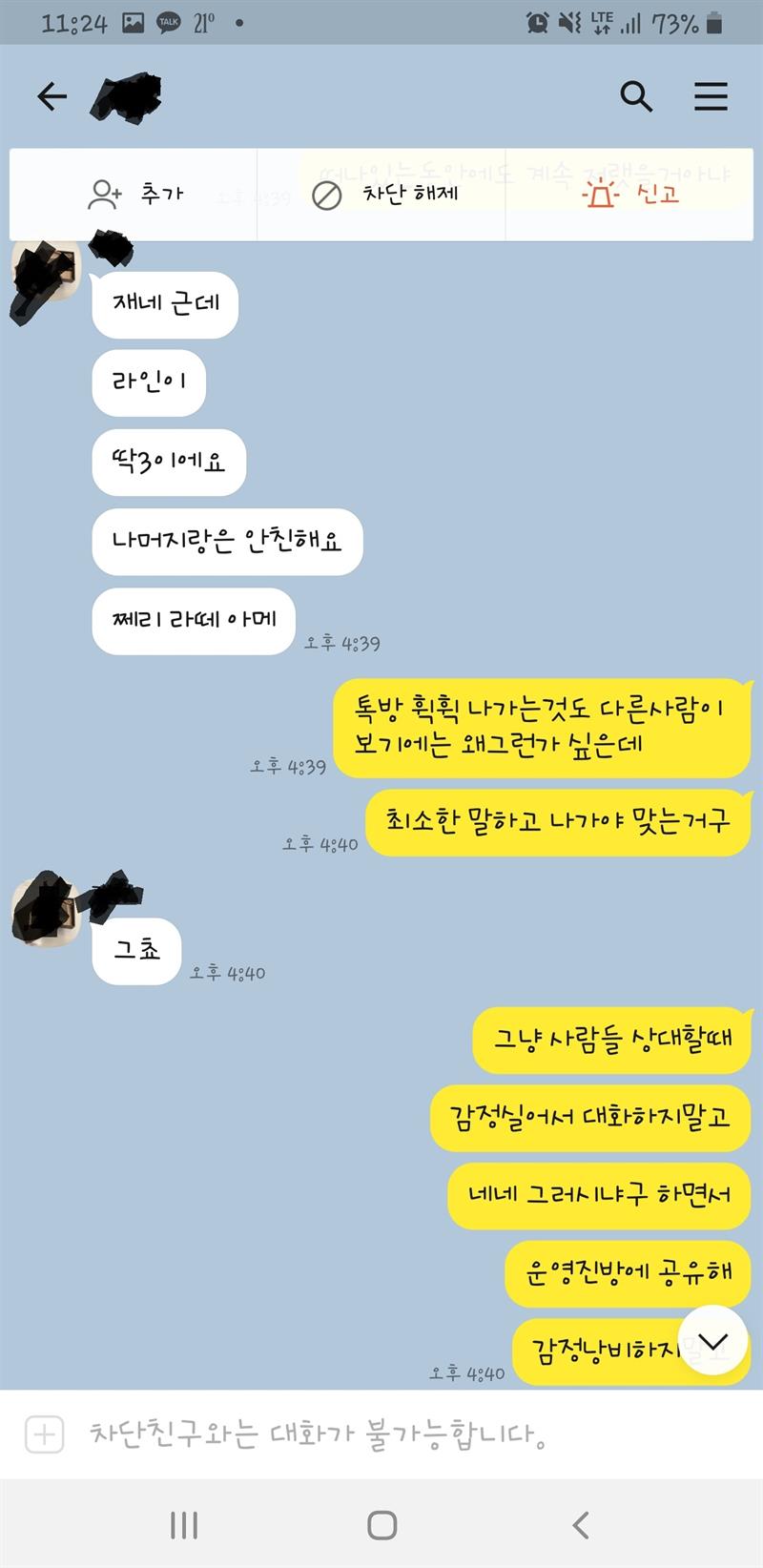The width and height of the screenshot is (763, 1568).
Task: Tap 추가 to add this friend
Action: pyautogui.click(x=134, y=195)
